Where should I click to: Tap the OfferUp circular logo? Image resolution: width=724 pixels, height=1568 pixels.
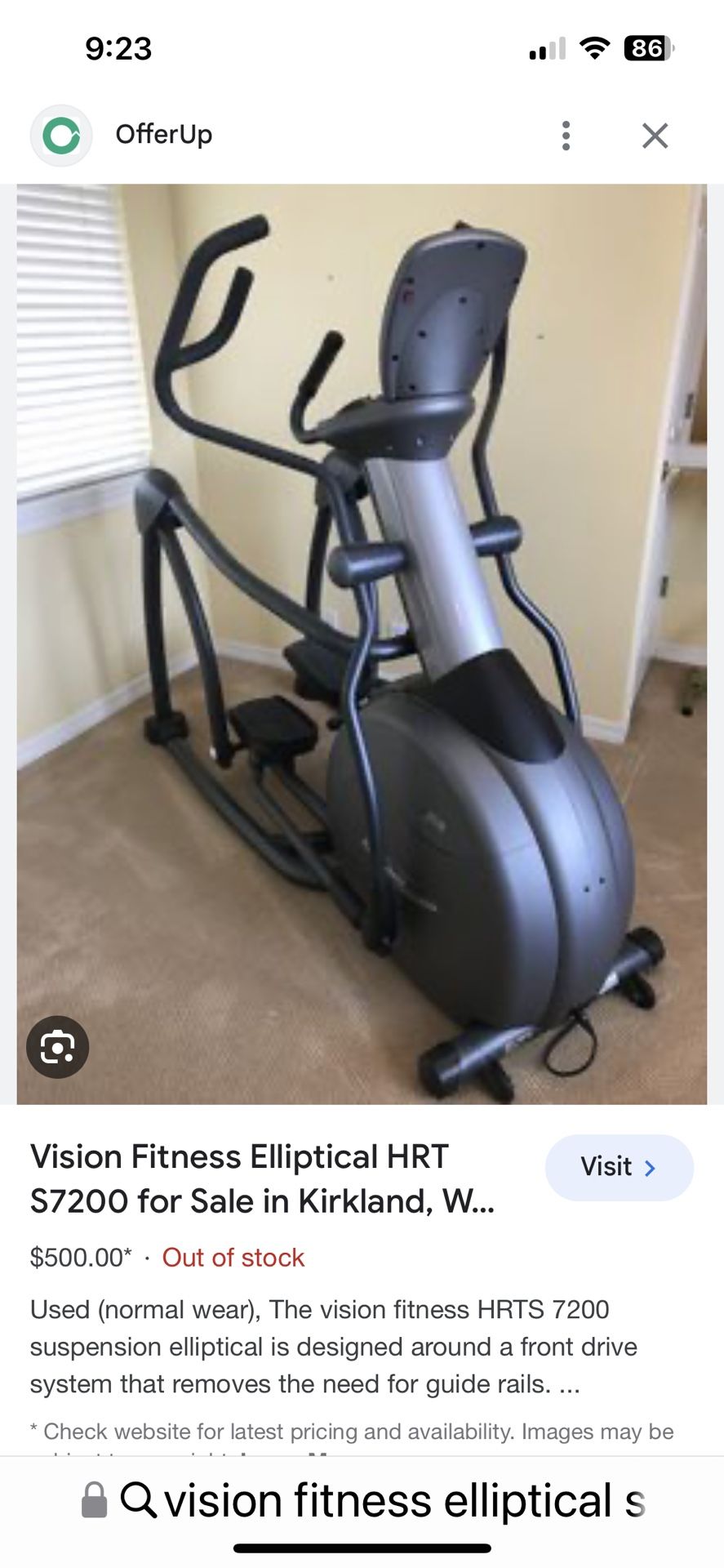coord(60,135)
